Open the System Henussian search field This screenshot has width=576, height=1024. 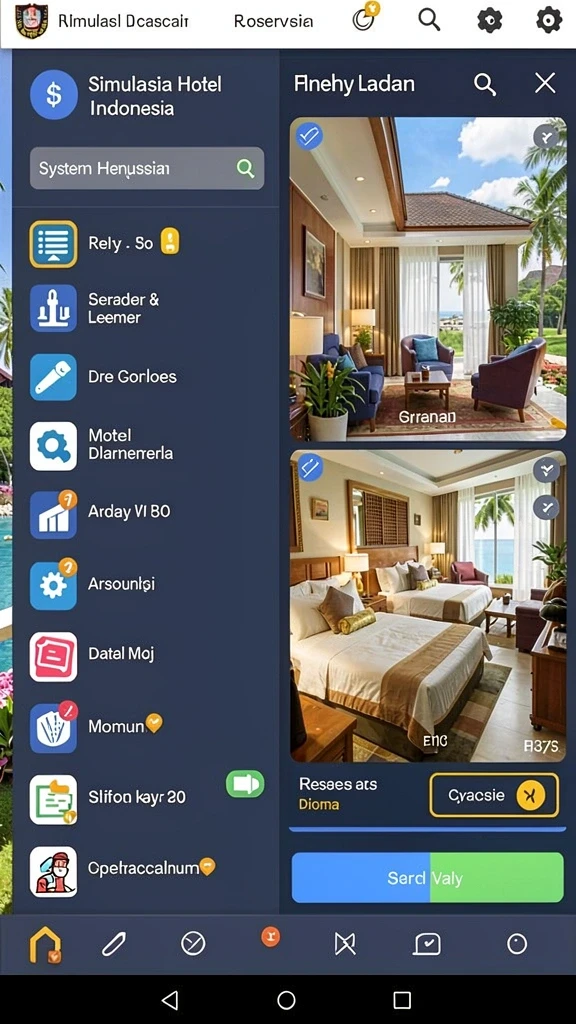pos(147,168)
